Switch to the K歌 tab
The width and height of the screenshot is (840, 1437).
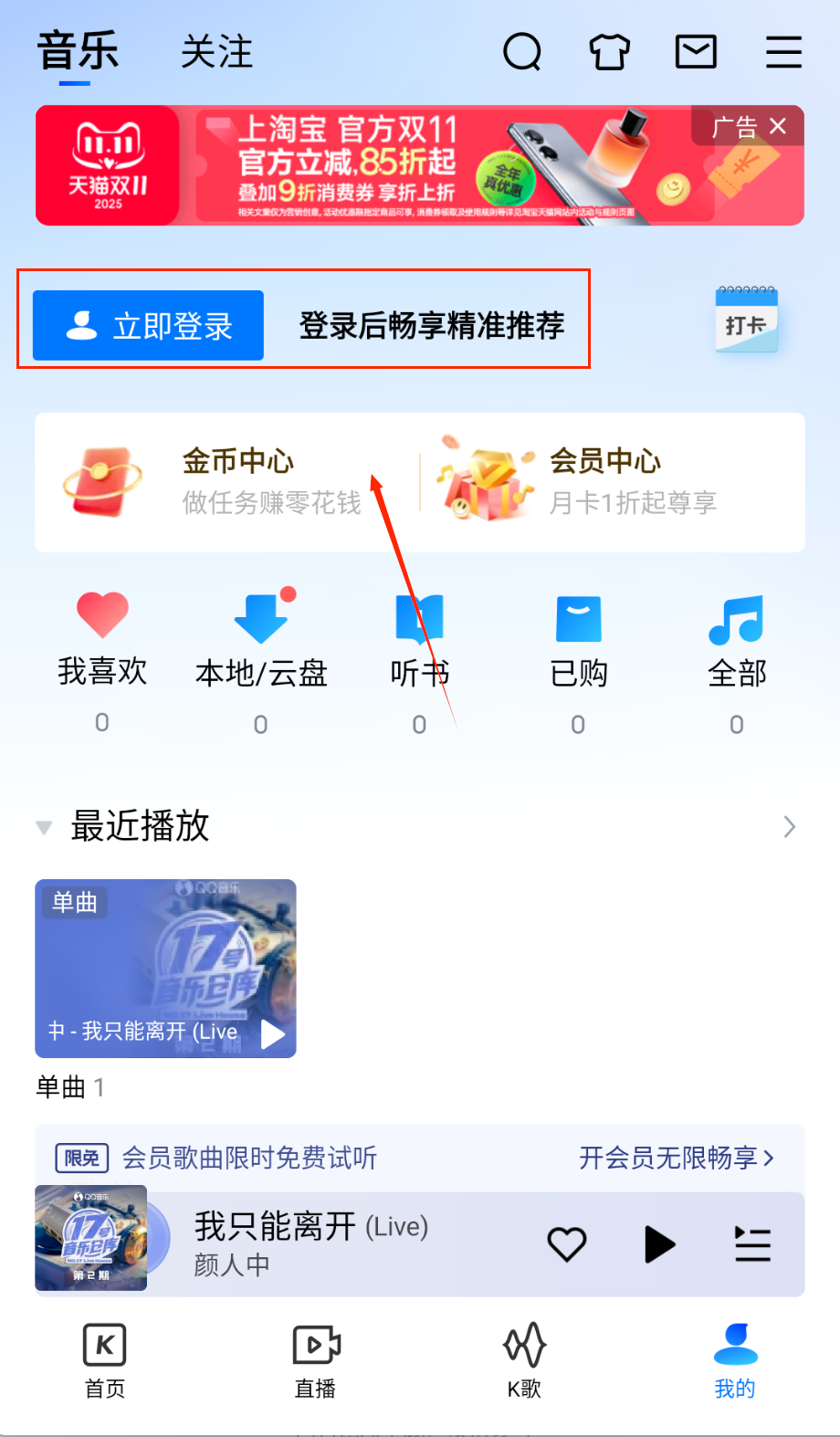(x=525, y=1359)
